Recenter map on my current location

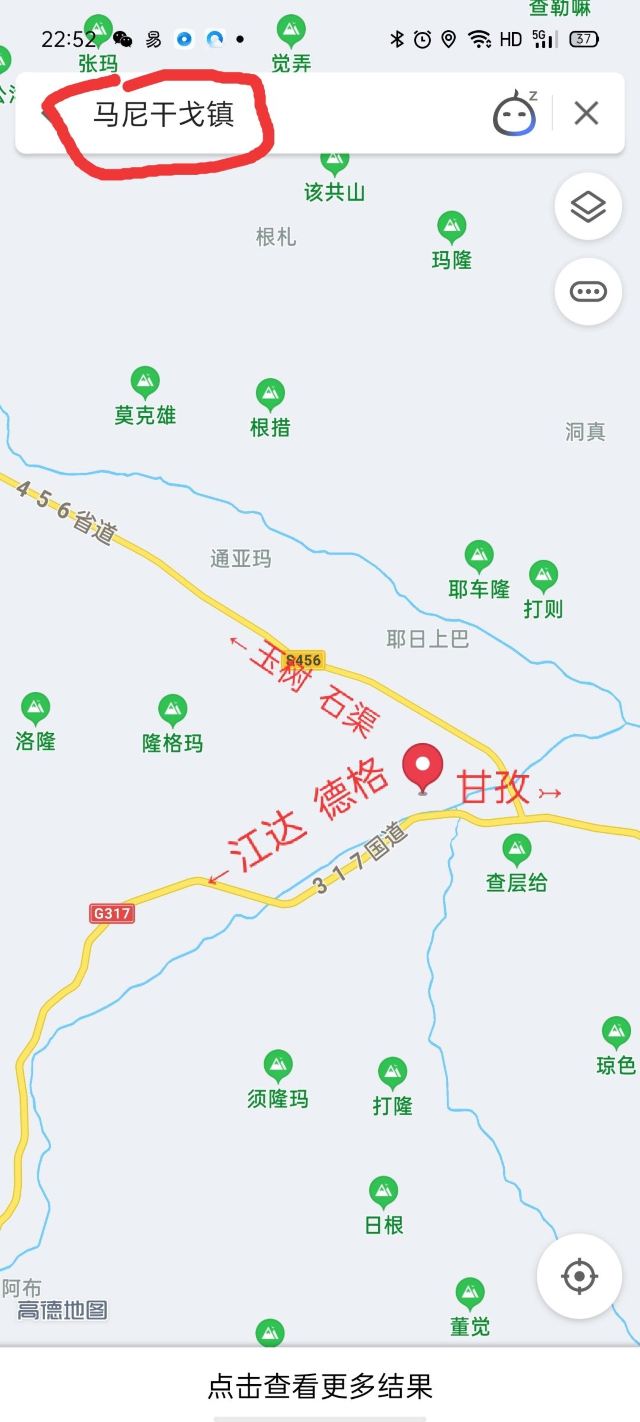(579, 1277)
